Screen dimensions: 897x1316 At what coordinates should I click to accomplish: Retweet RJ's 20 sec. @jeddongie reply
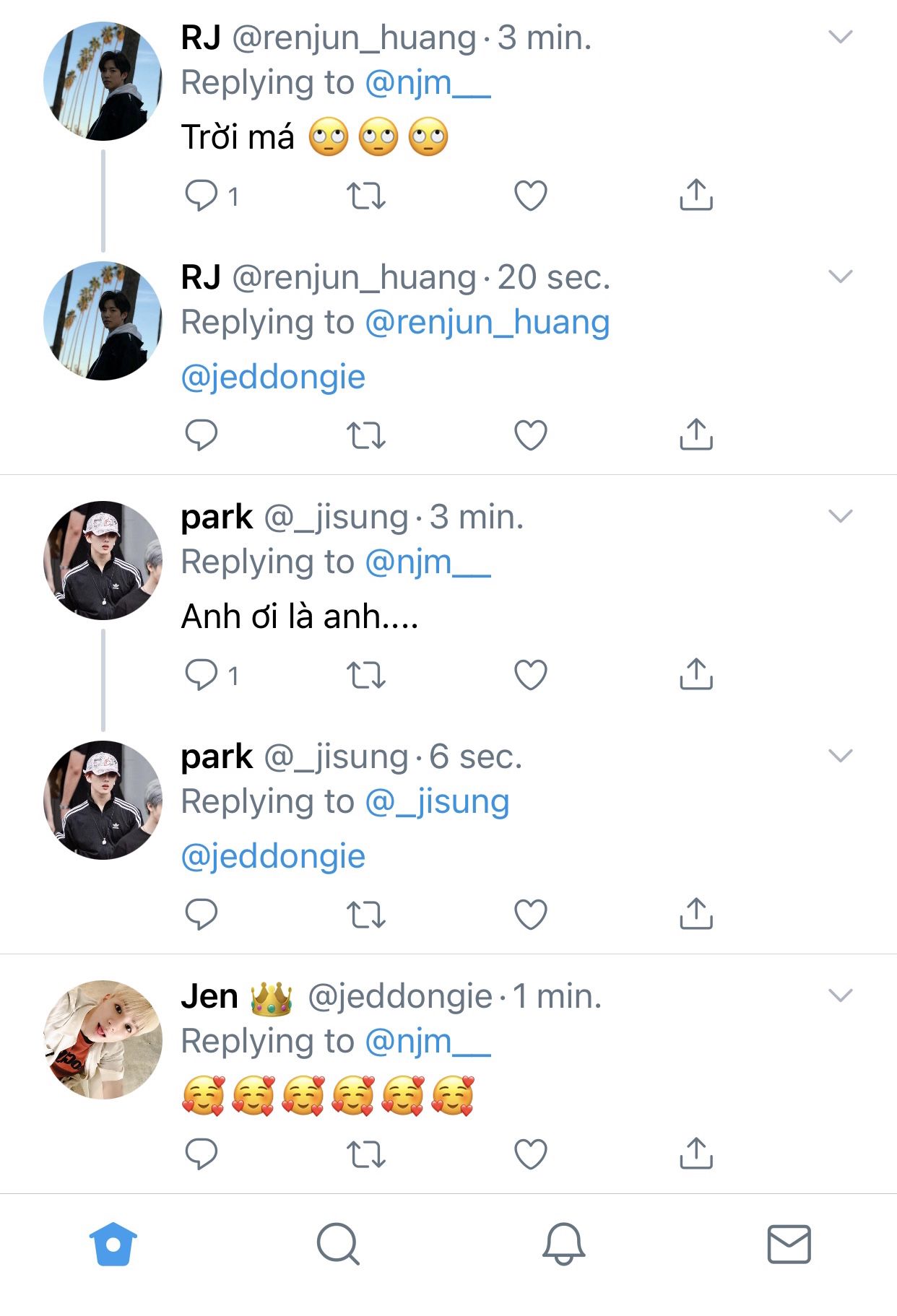coord(366,435)
